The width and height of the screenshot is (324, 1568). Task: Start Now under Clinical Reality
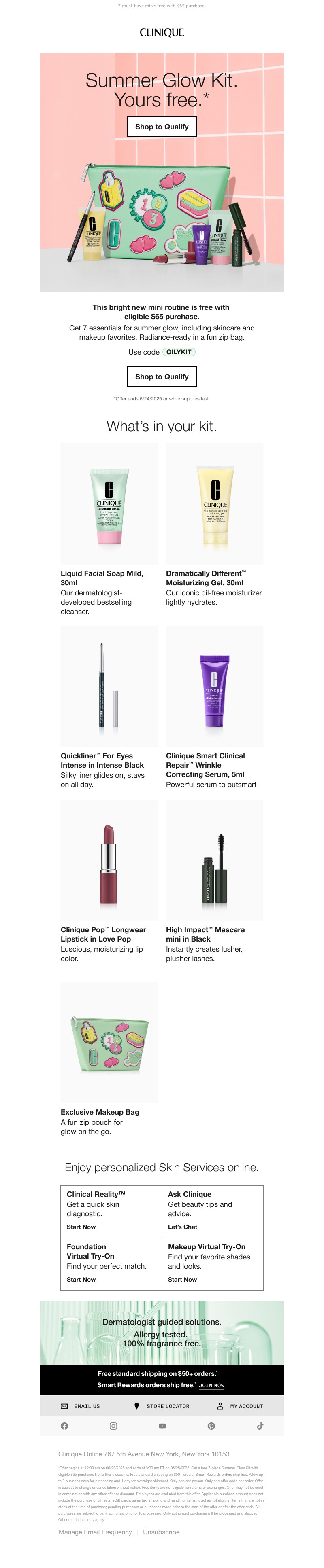click(x=81, y=1227)
